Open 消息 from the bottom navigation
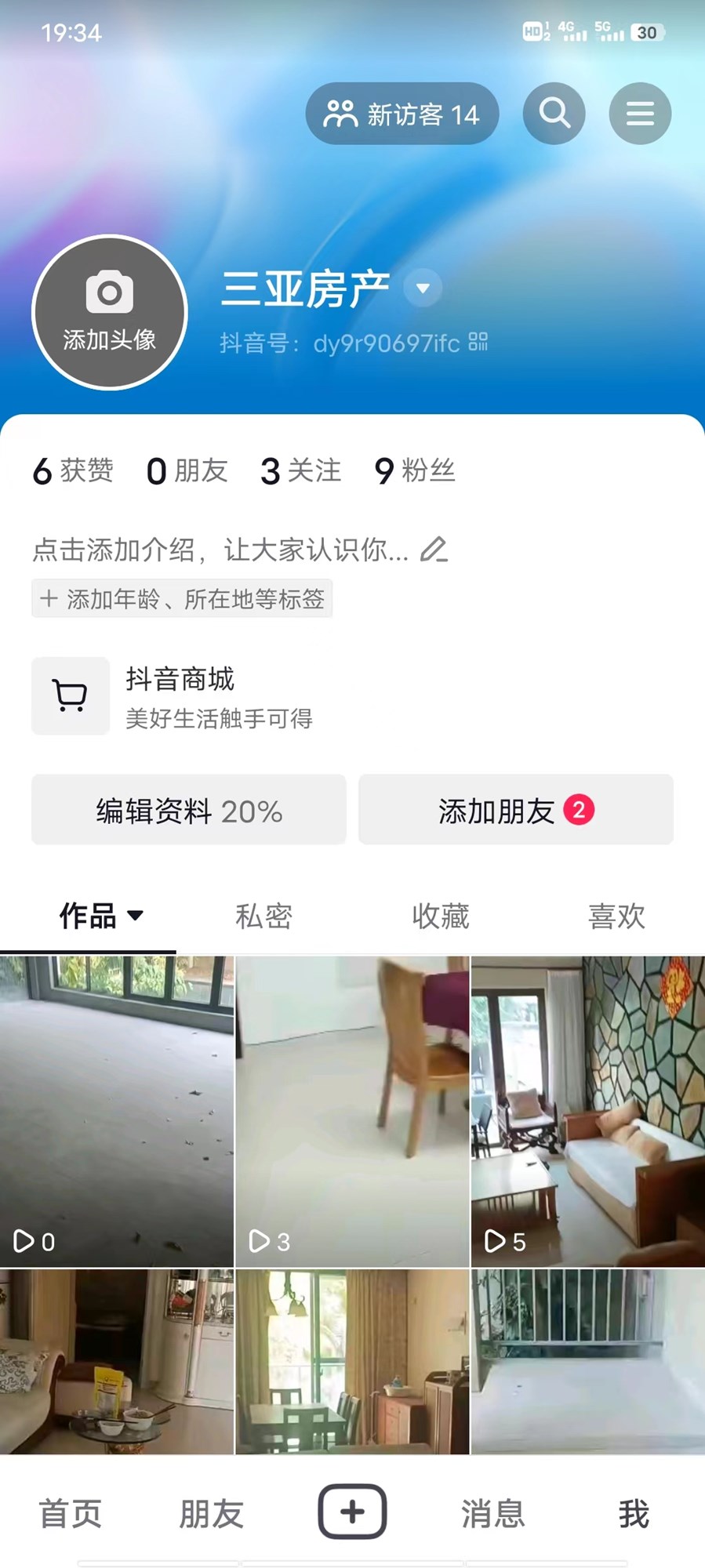This screenshot has height=1568, width=705. (x=493, y=1513)
